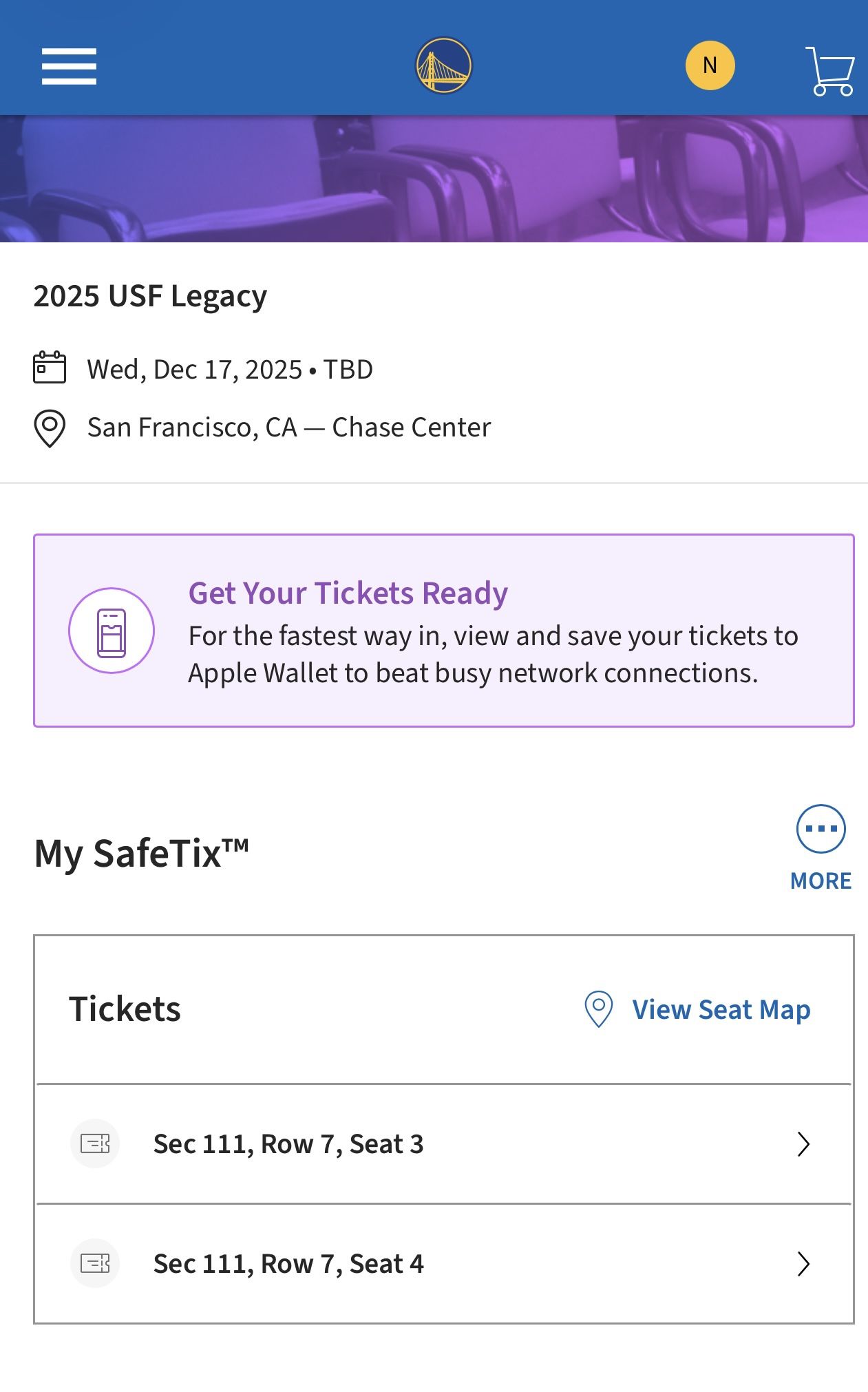868x1392 pixels.
Task: Click the venue banner image at top
Action: (434, 179)
